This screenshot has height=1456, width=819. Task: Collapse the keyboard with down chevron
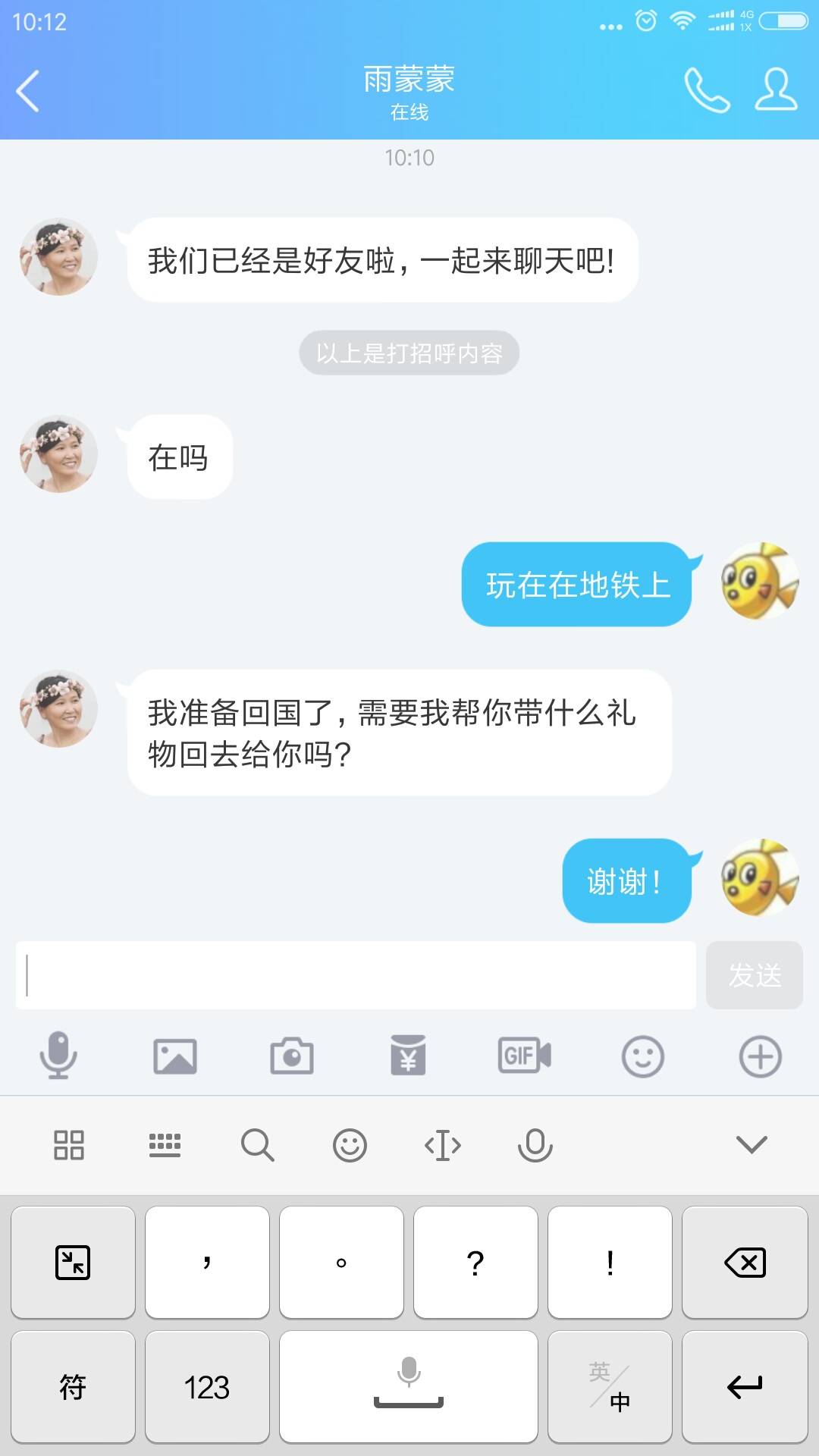(752, 1144)
